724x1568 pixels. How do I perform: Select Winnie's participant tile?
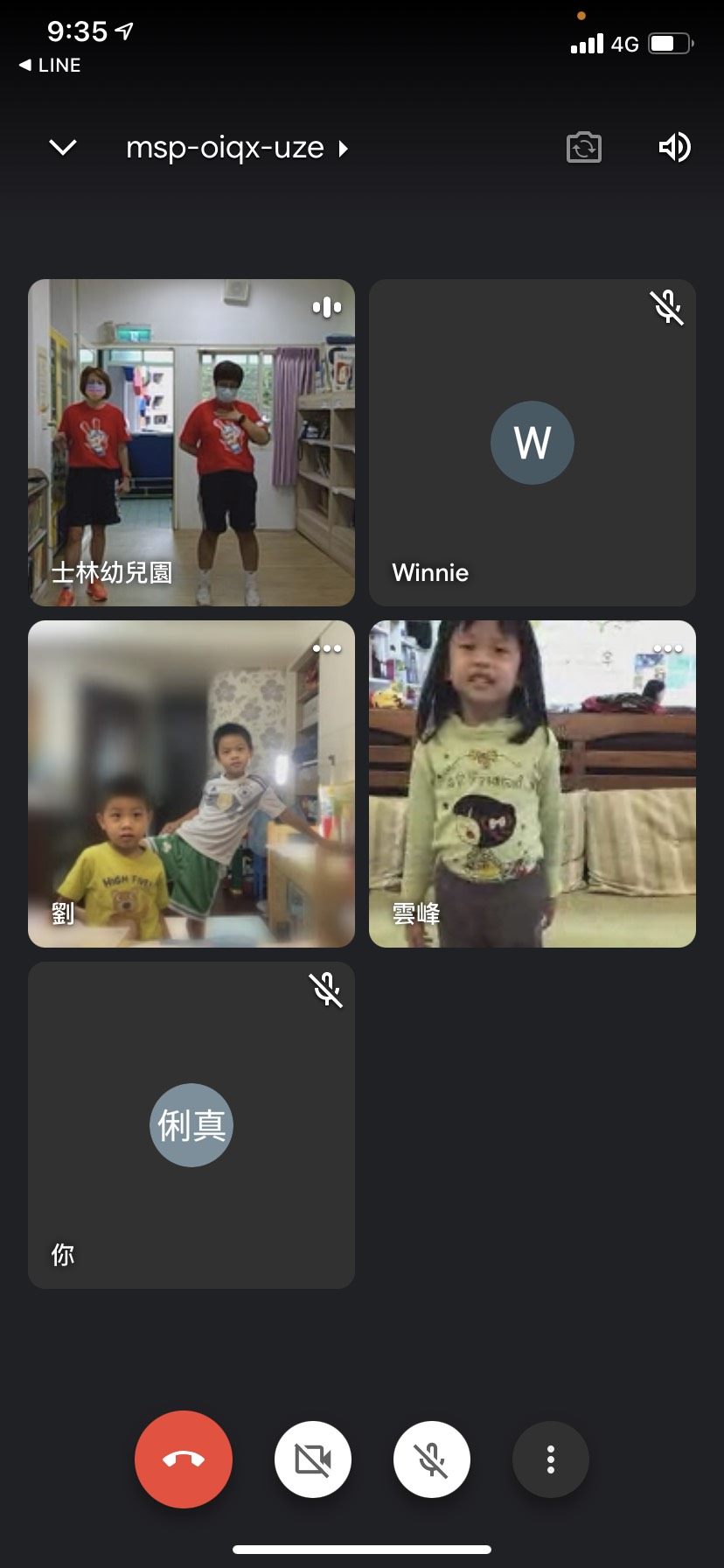[533, 443]
